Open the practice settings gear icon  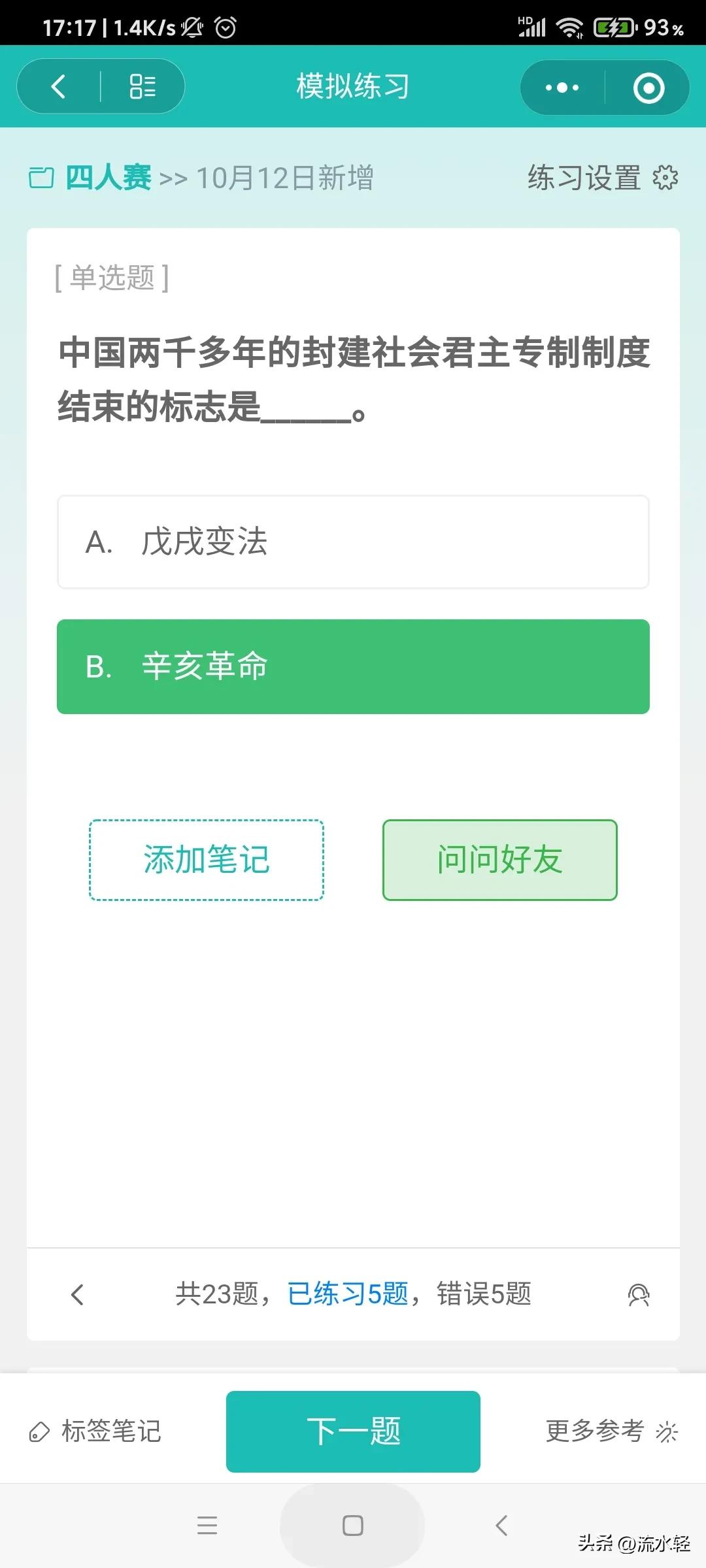(x=665, y=178)
